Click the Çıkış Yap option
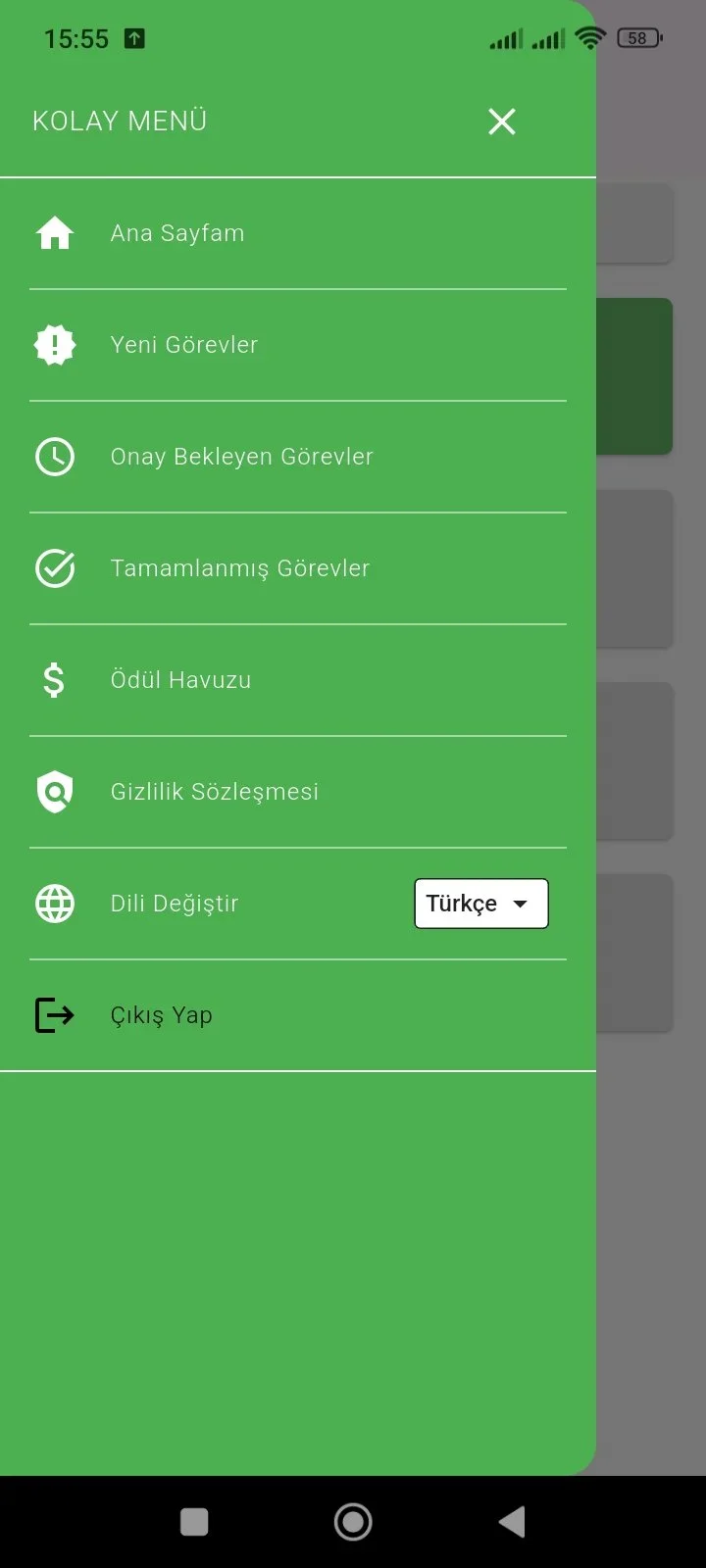Screen dimensions: 706x1568 162,1014
